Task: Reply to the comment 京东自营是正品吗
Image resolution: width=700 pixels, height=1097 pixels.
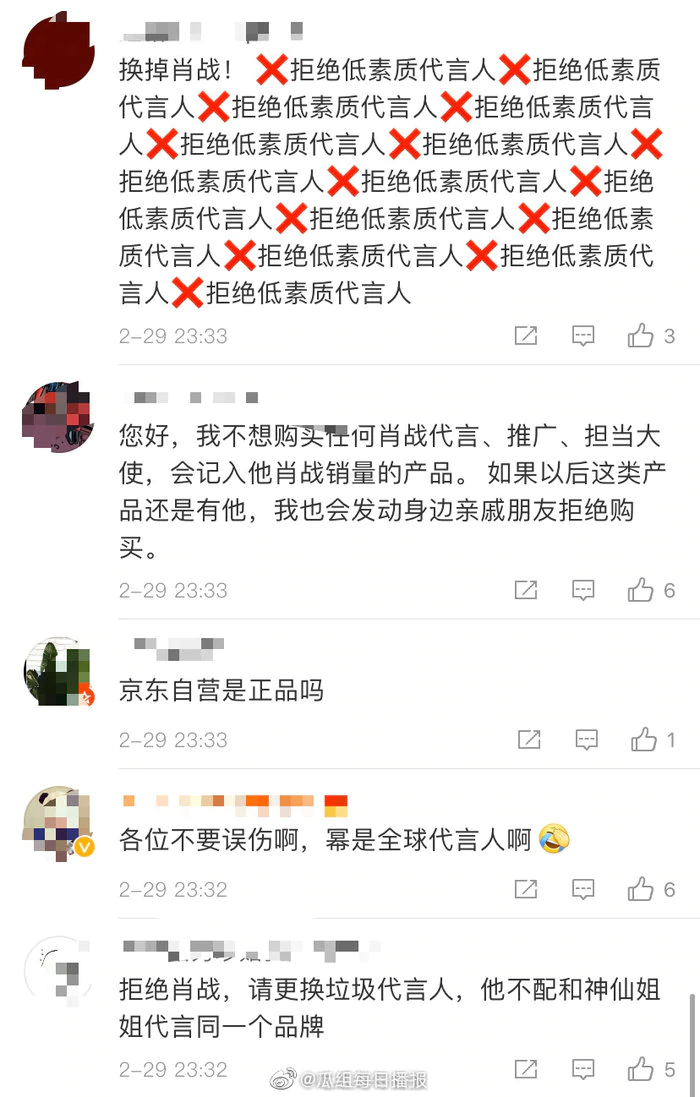Action: [x=585, y=740]
